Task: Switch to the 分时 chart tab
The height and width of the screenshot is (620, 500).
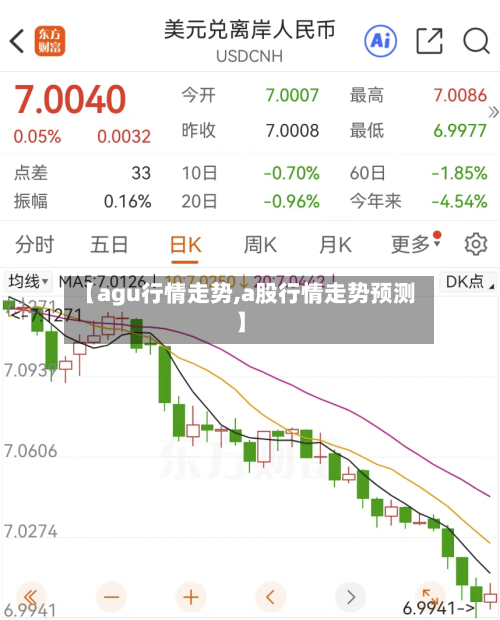Action: [x=35, y=244]
